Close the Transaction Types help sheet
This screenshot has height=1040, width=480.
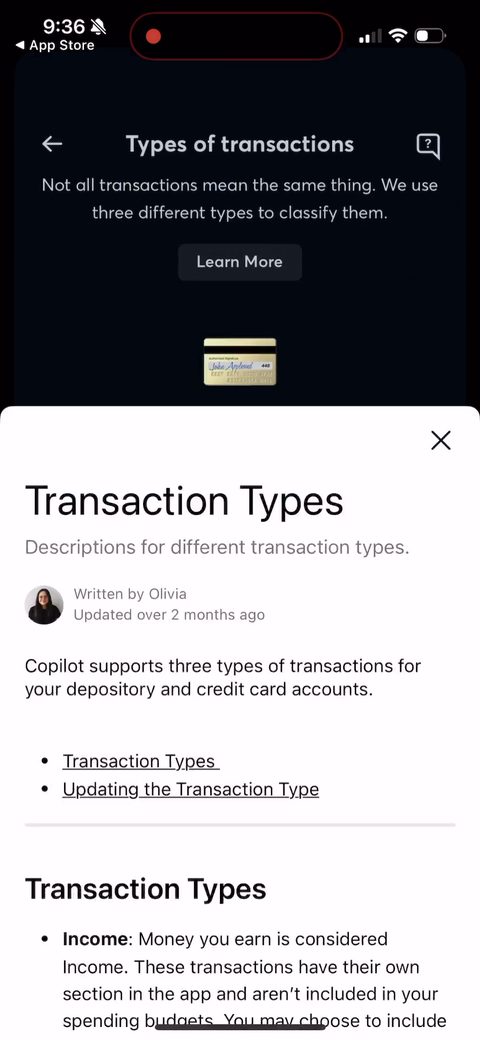click(440, 440)
